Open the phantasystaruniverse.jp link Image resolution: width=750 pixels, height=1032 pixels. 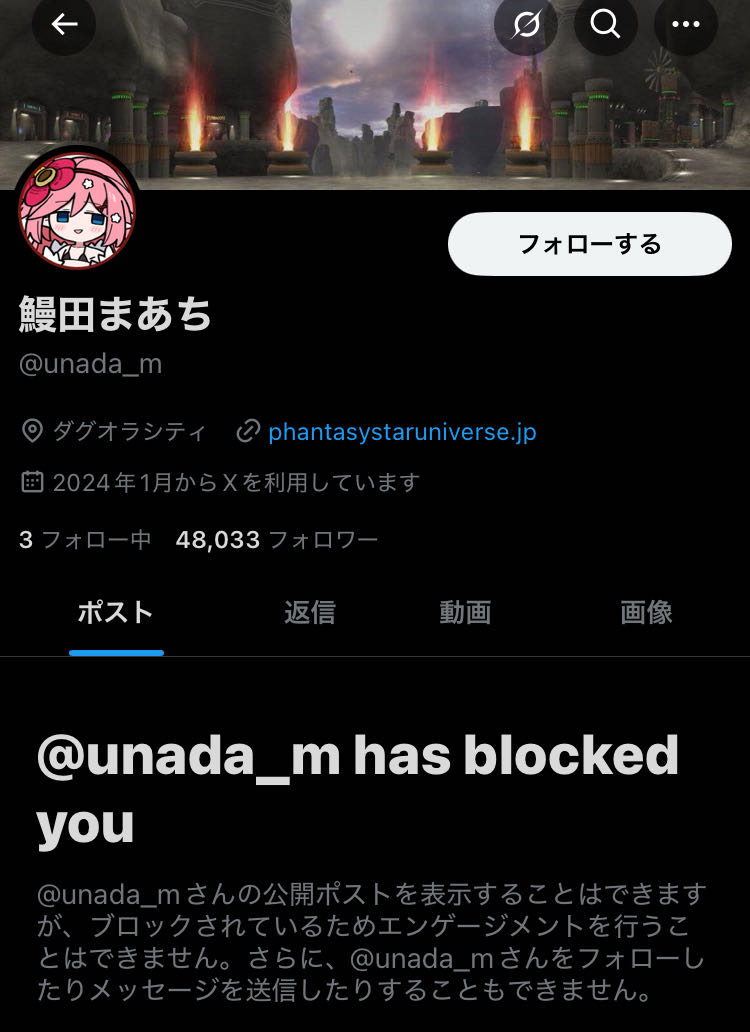402,432
